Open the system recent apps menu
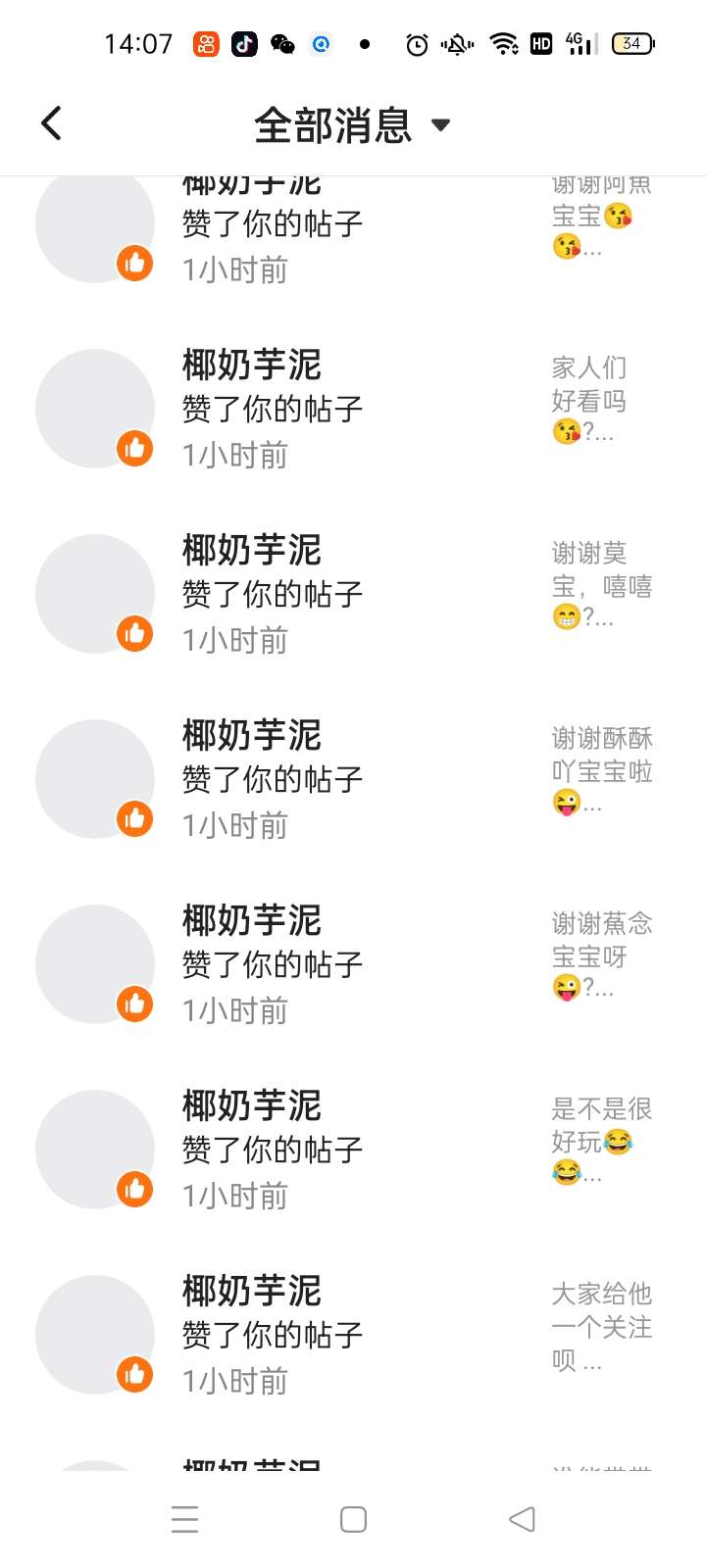Viewport: 706px width, 1568px height. pyautogui.click(x=185, y=1519)
